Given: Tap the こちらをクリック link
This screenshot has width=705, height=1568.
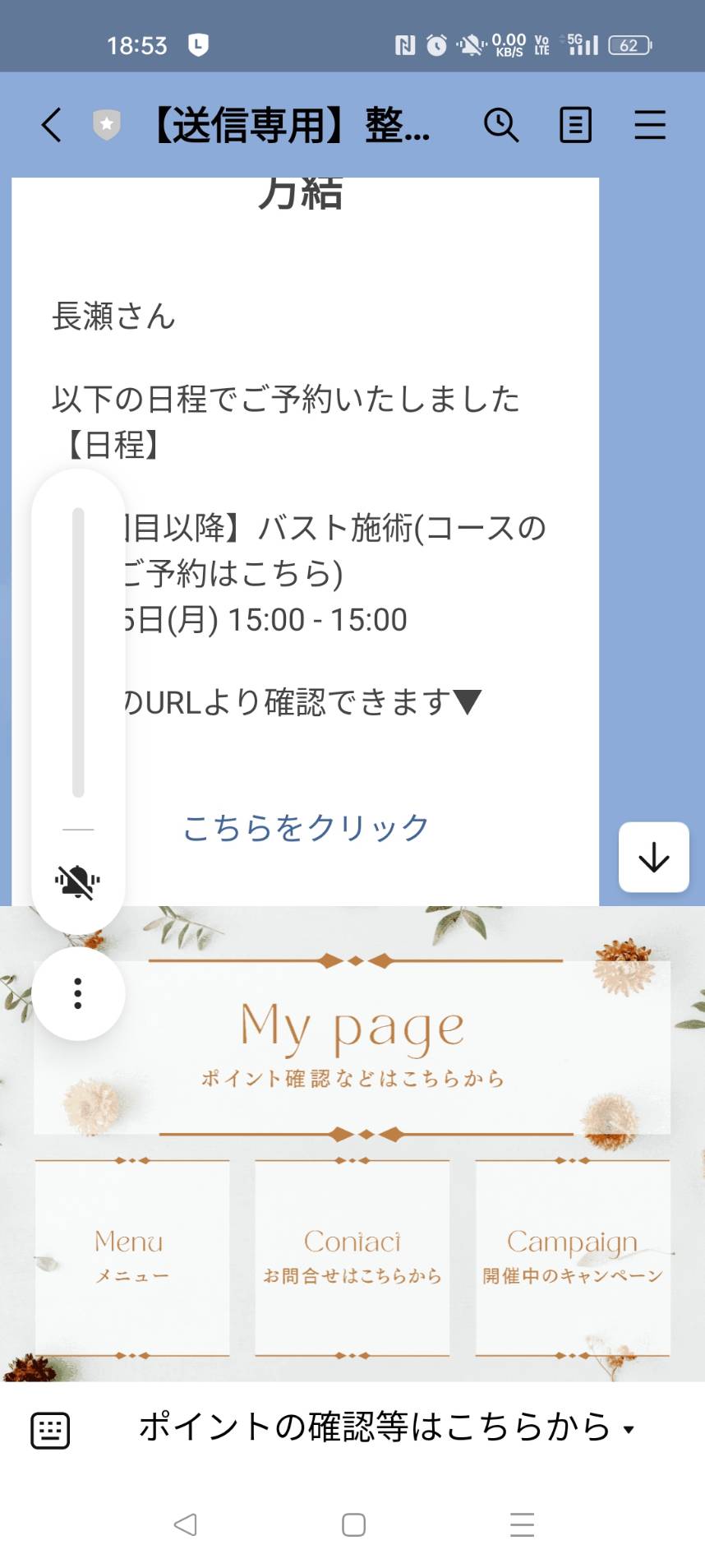Looking at the screenshot, I should (306, 827).
